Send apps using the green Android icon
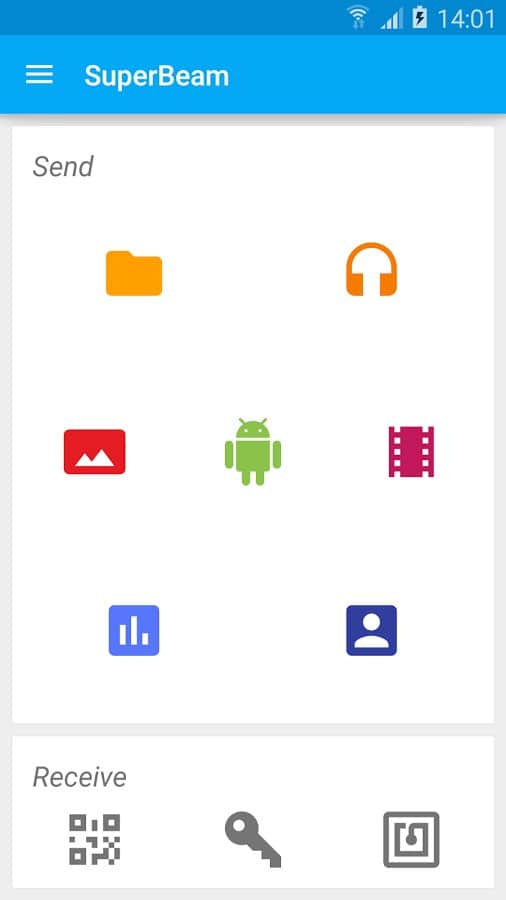The image size is (506, 900). pyautogui.click(x=253, y=452)
